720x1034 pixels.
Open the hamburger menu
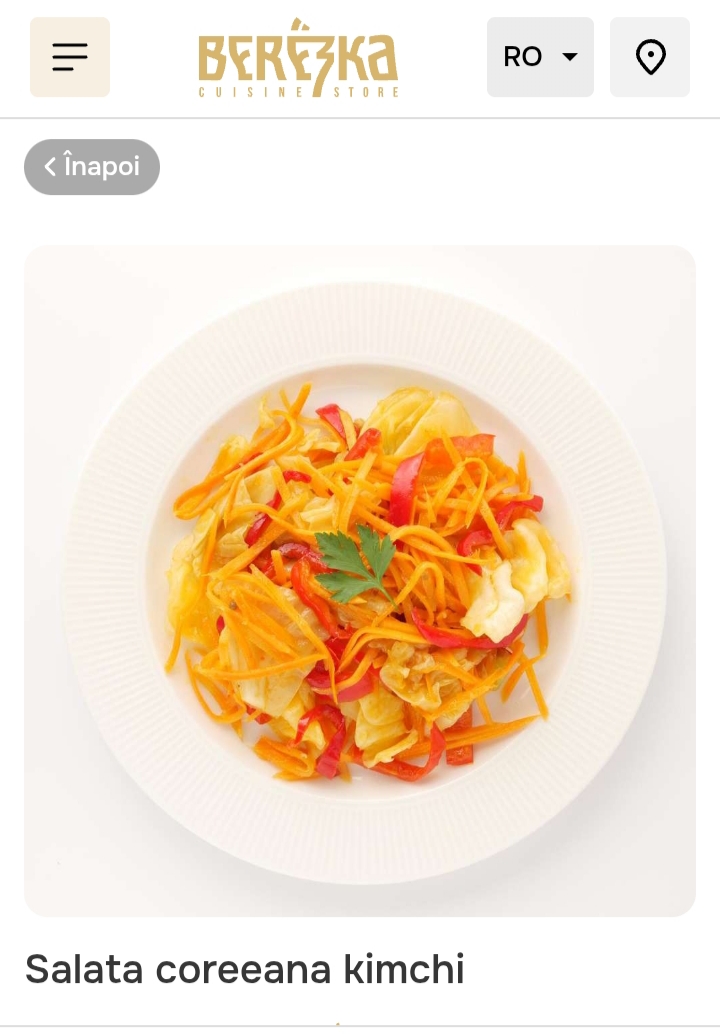click(70, 57)
